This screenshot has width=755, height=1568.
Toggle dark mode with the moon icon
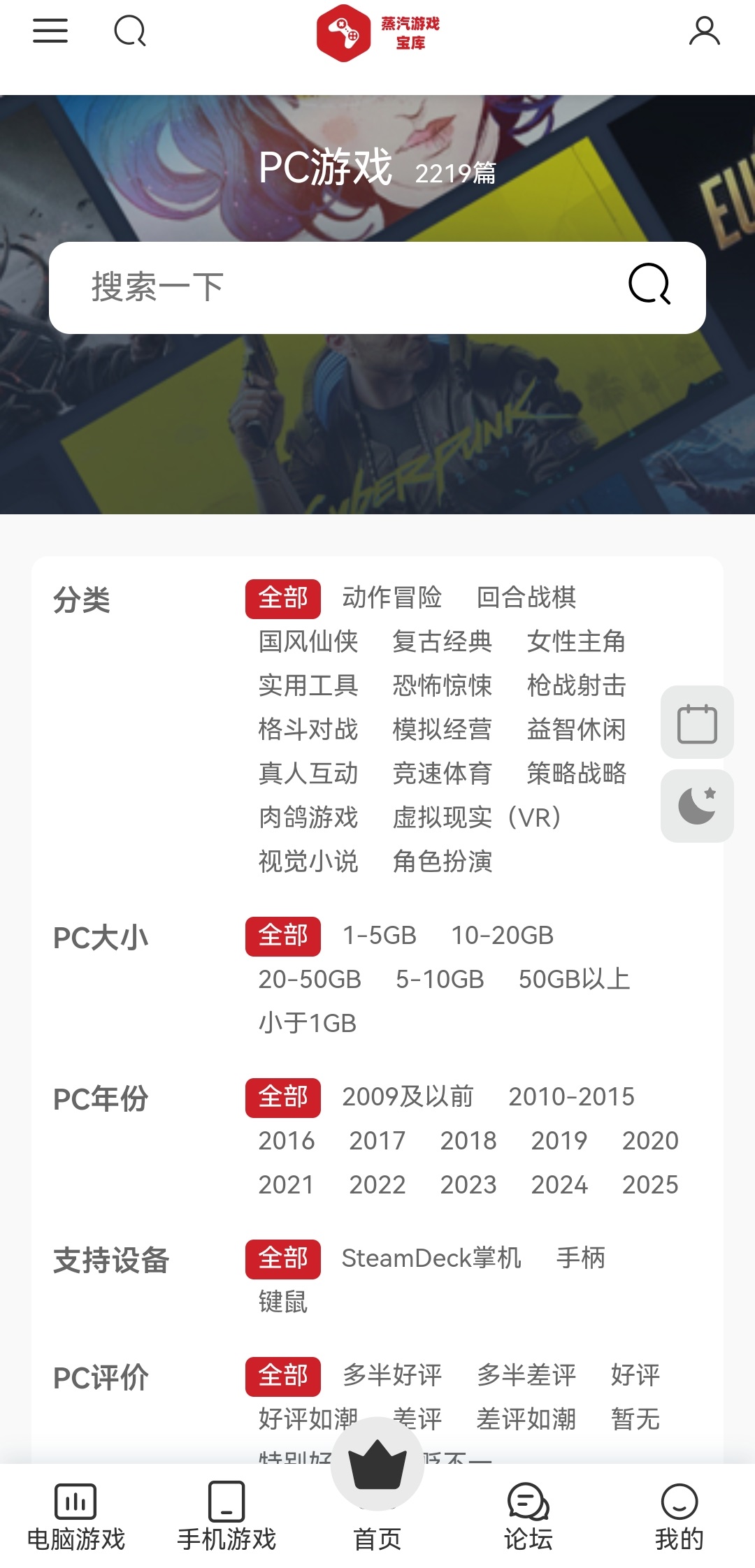tap(697, 806)
